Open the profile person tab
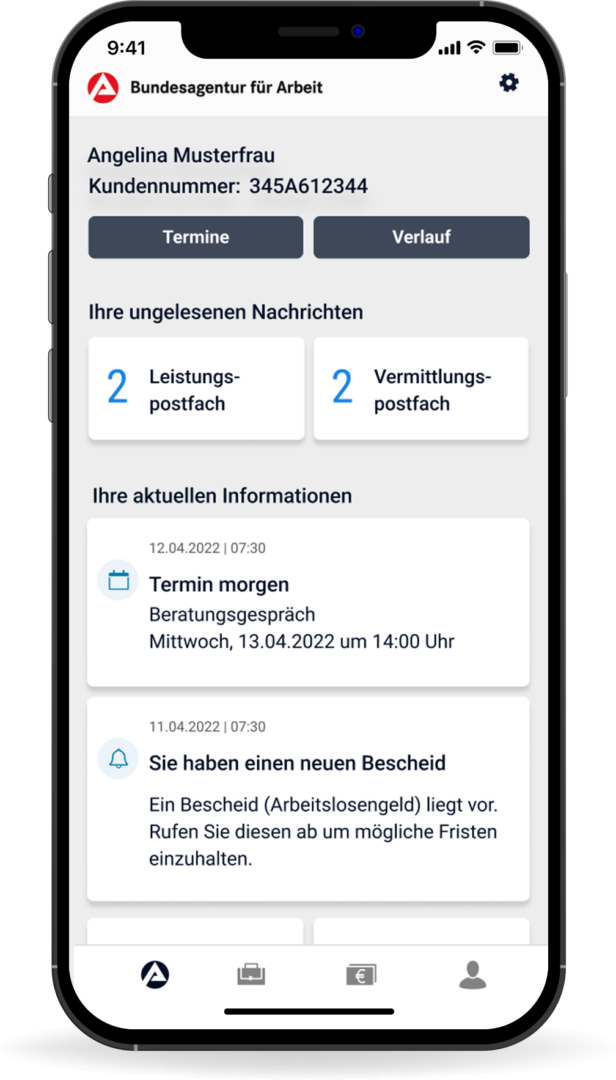 click(x=472, y=974)
